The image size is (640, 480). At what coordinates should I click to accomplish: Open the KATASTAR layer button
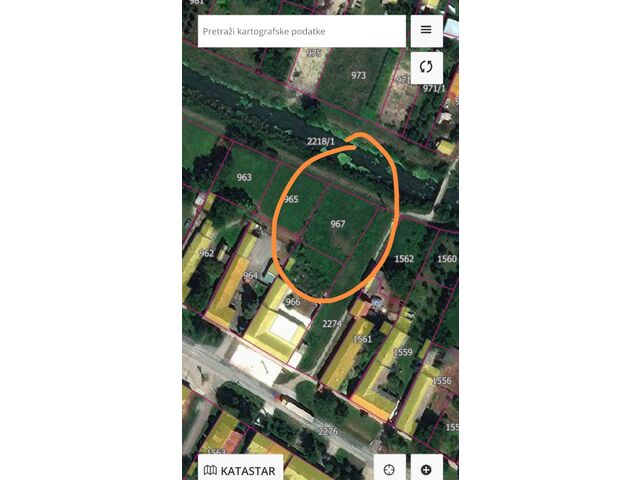tap(240, 469)
